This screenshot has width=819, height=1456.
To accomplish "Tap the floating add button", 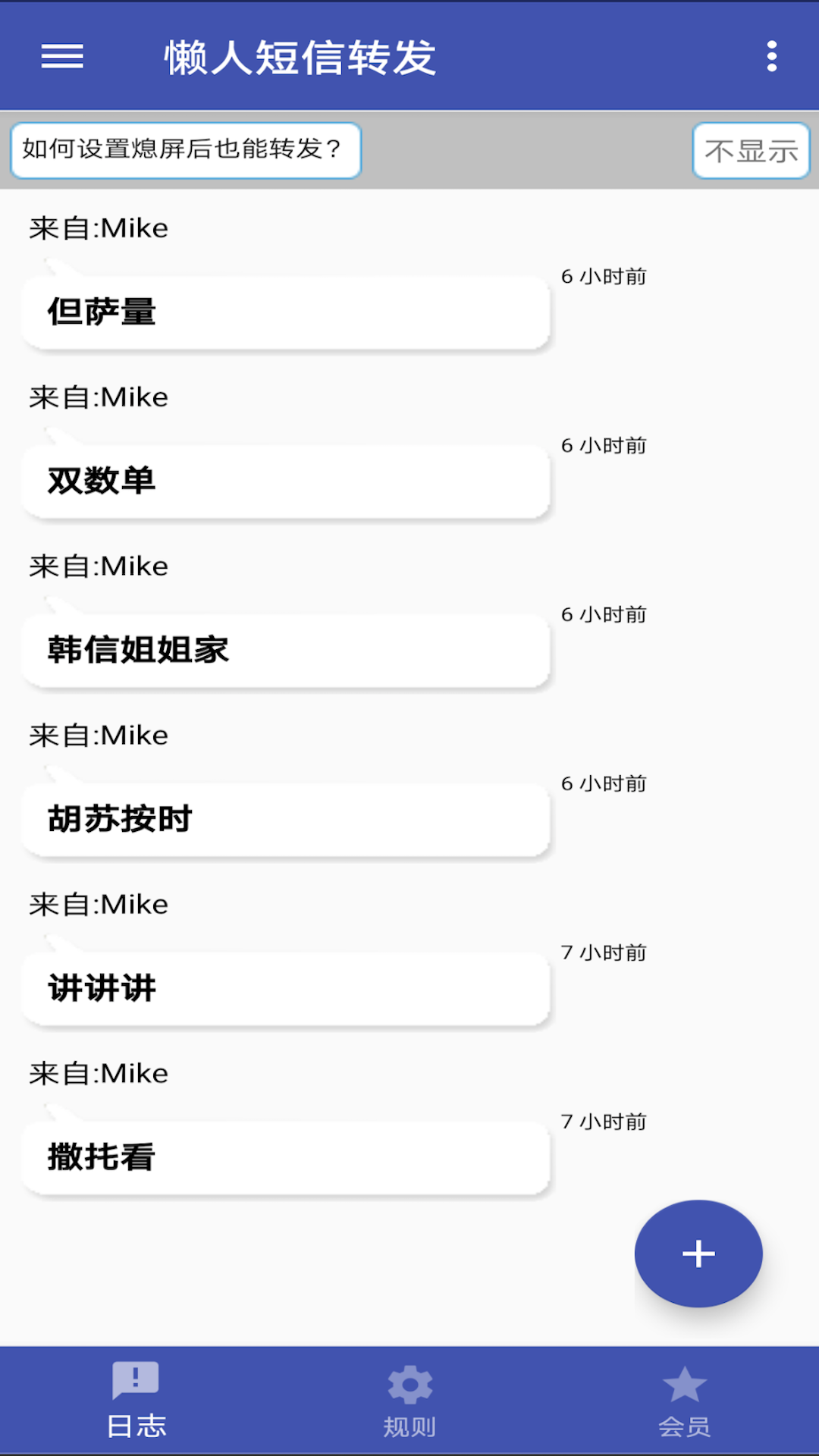I will [698, 1254].
